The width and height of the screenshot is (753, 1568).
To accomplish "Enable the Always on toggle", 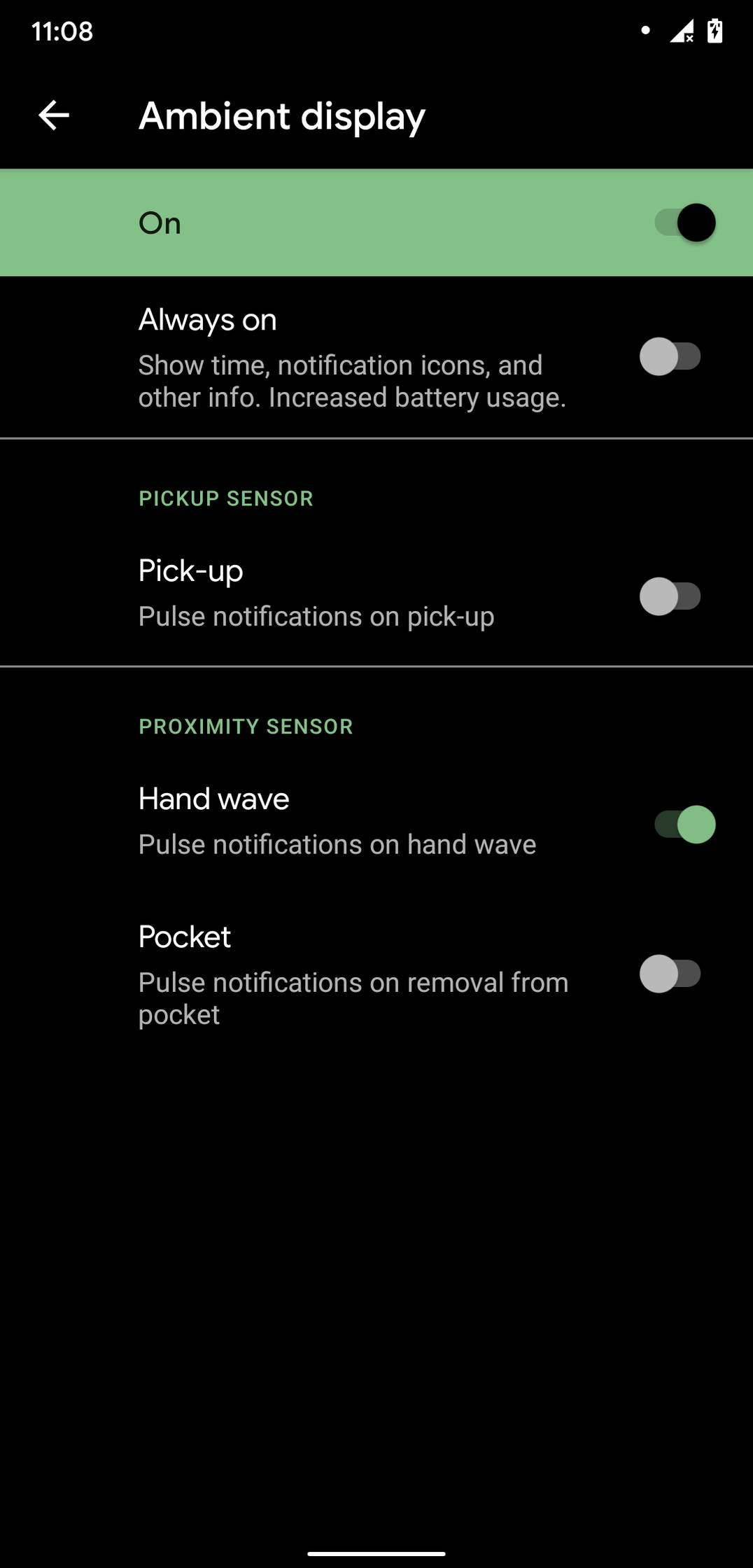I will pyautogui.click(x=670, y=356).
